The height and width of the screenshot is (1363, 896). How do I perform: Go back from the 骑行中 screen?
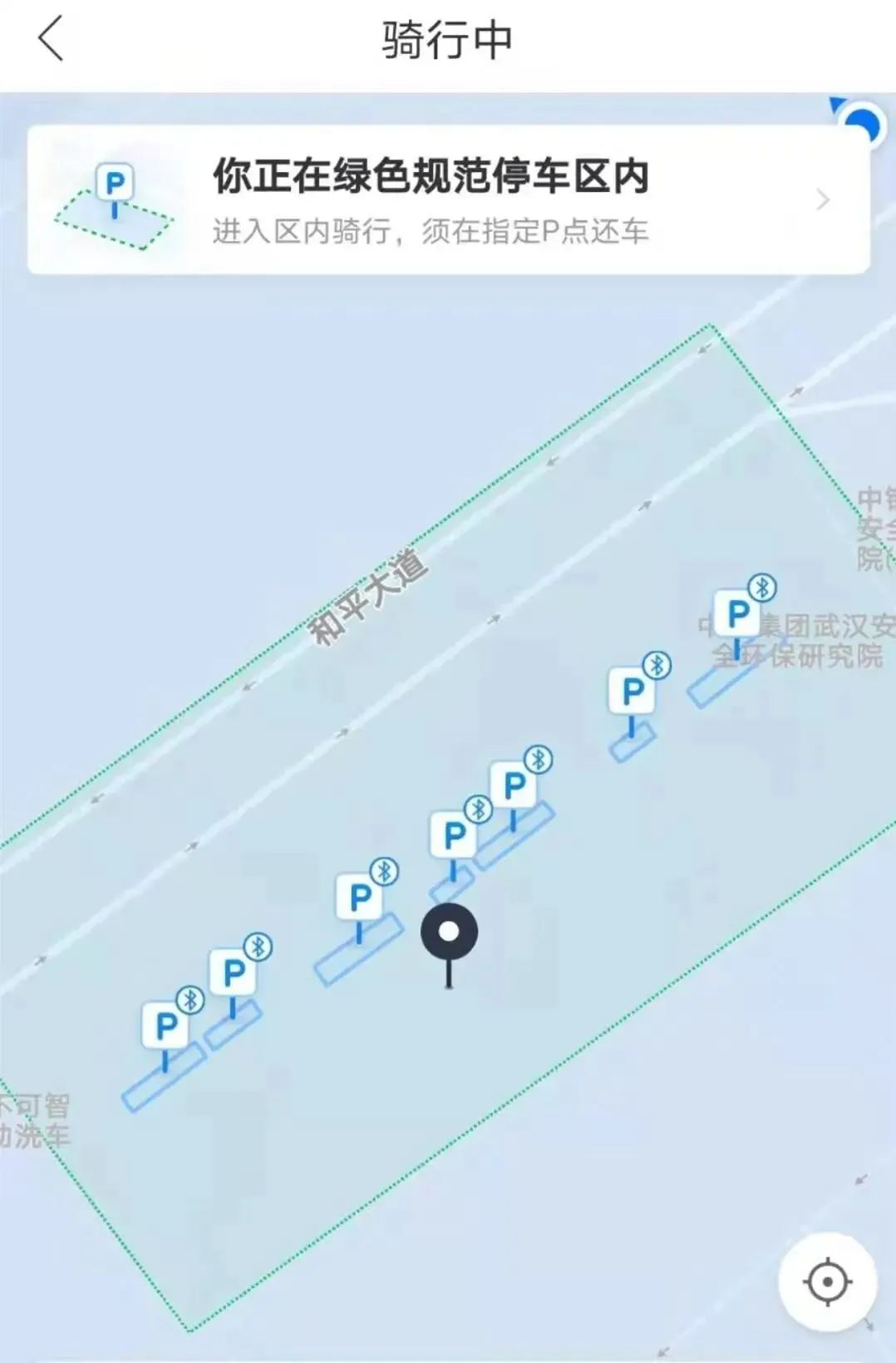click(x=52, y=40)
